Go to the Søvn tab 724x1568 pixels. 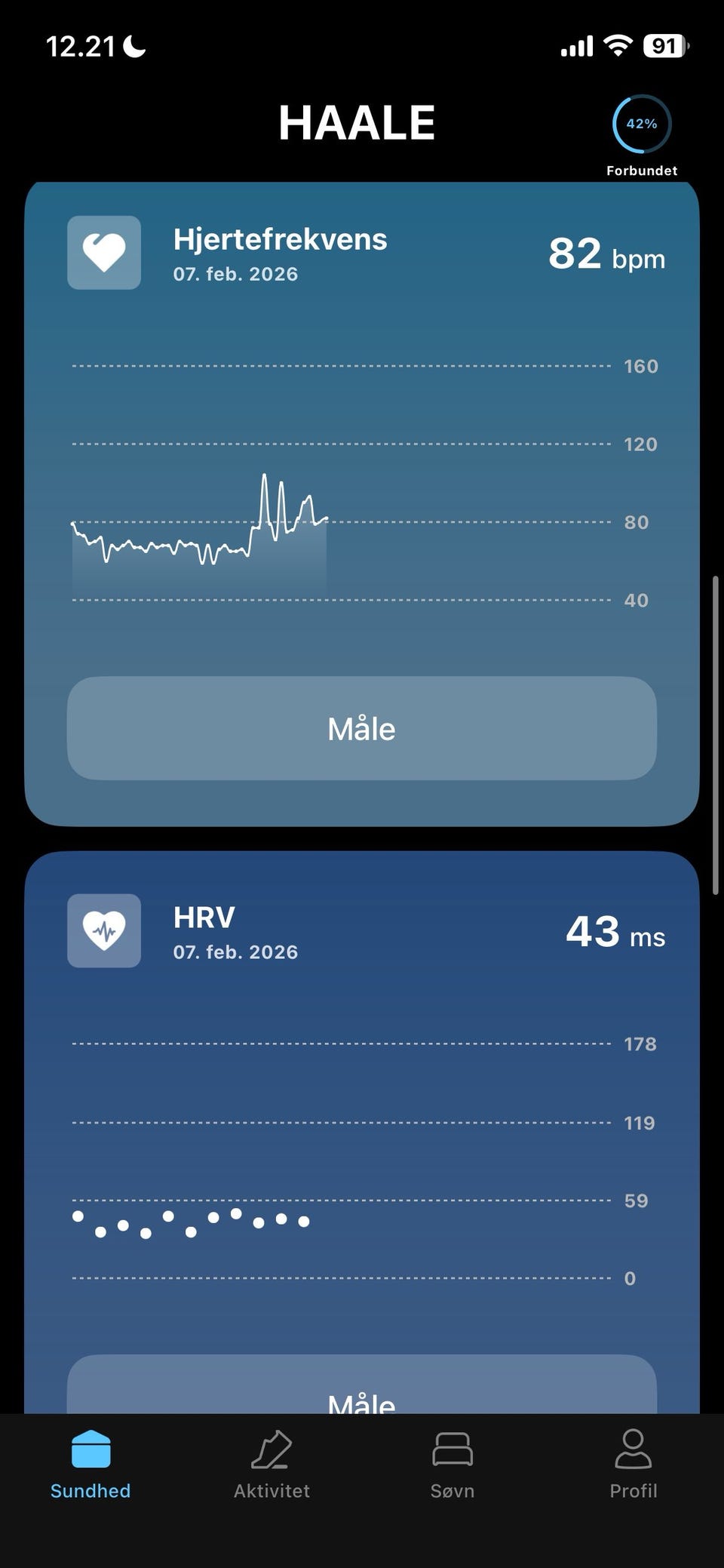[452, 1465]
